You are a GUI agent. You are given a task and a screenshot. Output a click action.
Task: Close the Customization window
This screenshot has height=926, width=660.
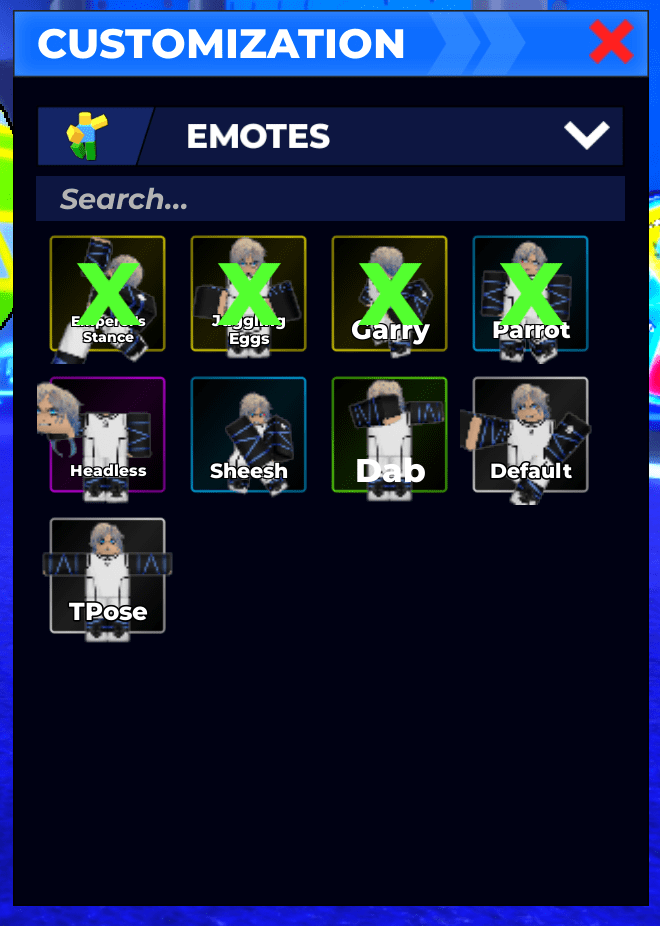pos(611,42)
